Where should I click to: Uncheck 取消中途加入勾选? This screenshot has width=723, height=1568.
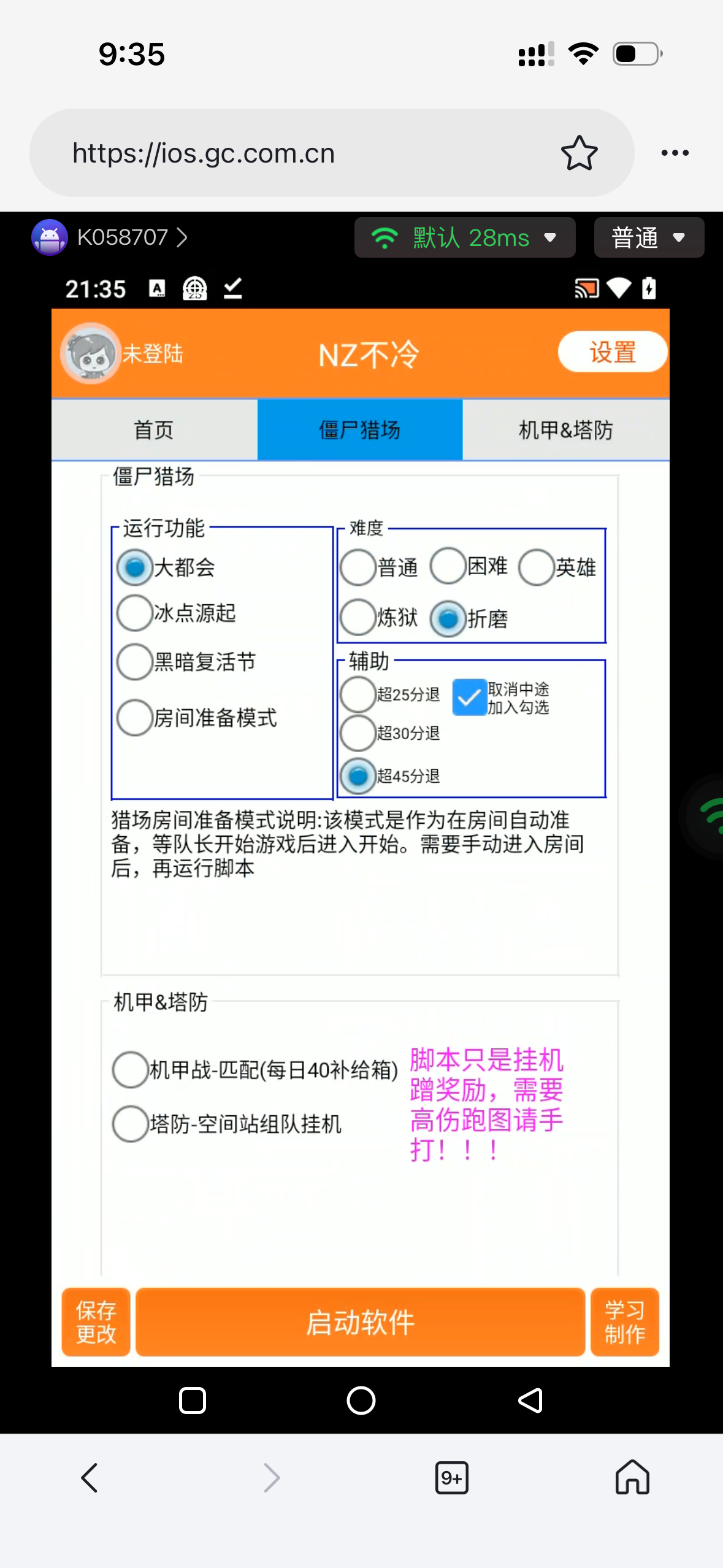[469, 698]
